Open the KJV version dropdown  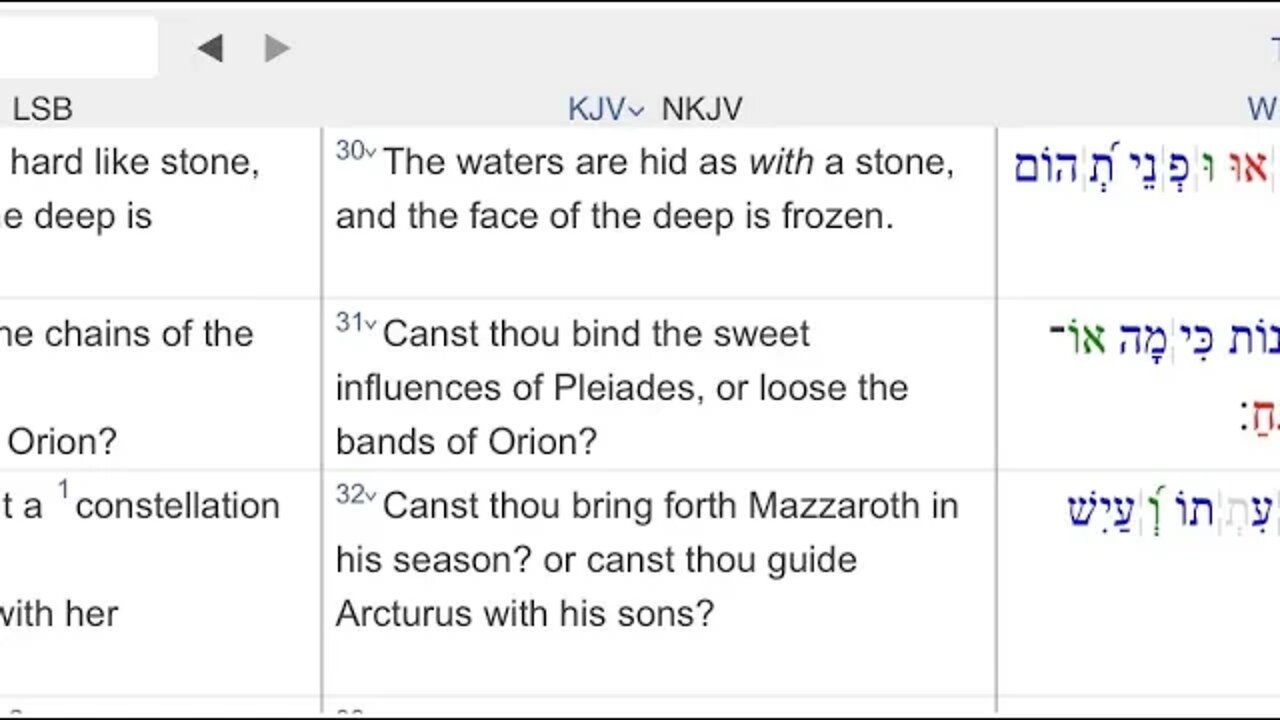tap(606, 109)
